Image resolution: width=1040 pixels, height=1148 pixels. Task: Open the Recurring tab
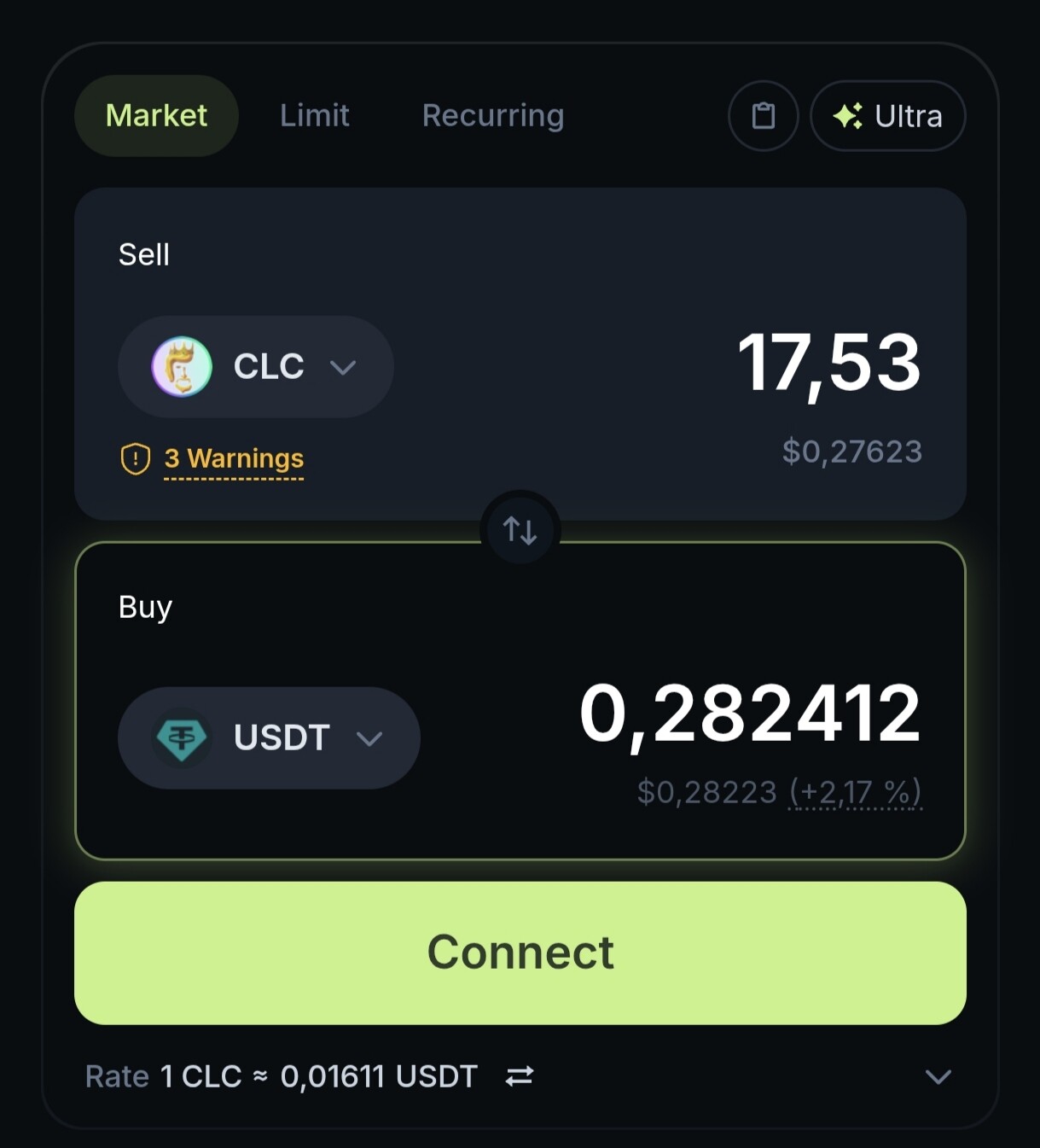click(x=492, y=115)
